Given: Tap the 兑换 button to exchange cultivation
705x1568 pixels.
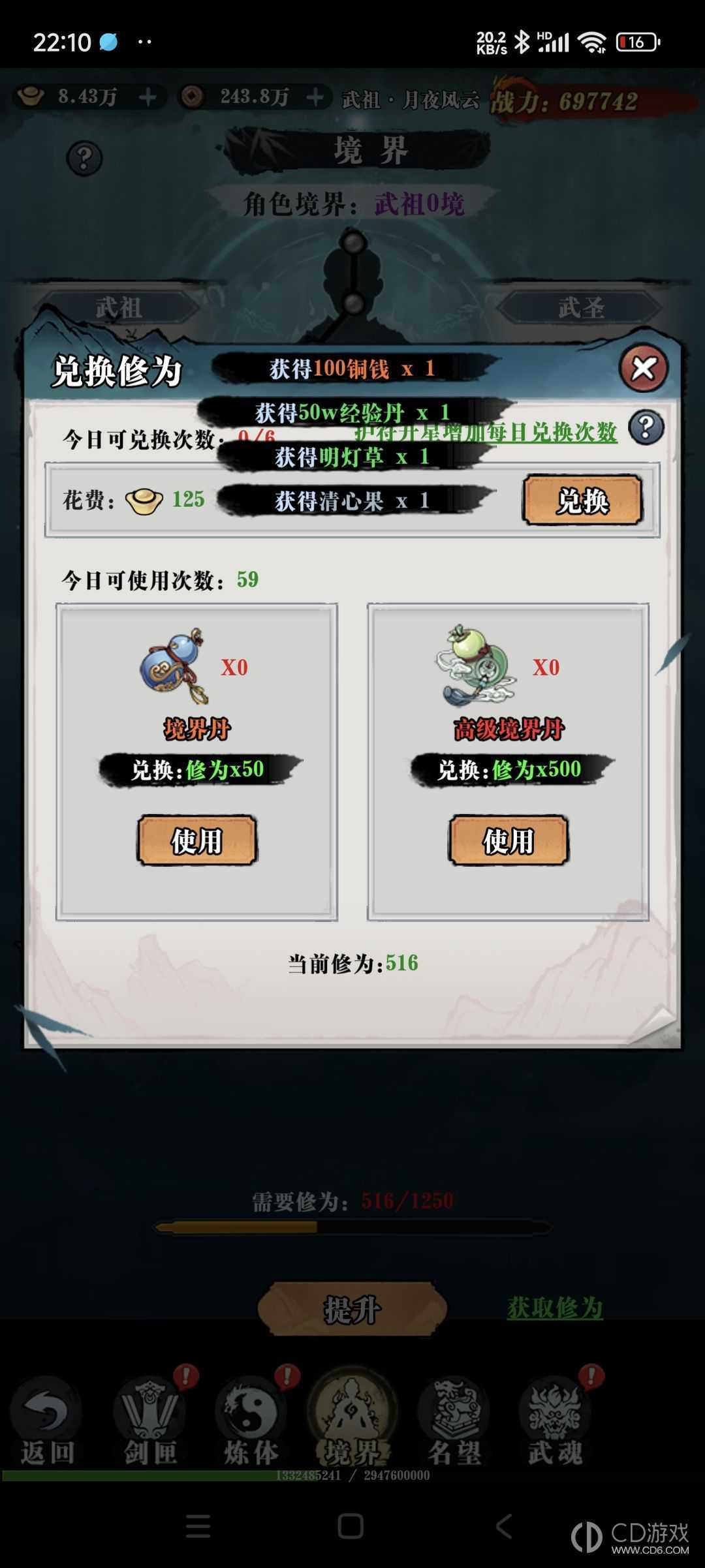Looking at the screenshot, I should coord(582,500).
